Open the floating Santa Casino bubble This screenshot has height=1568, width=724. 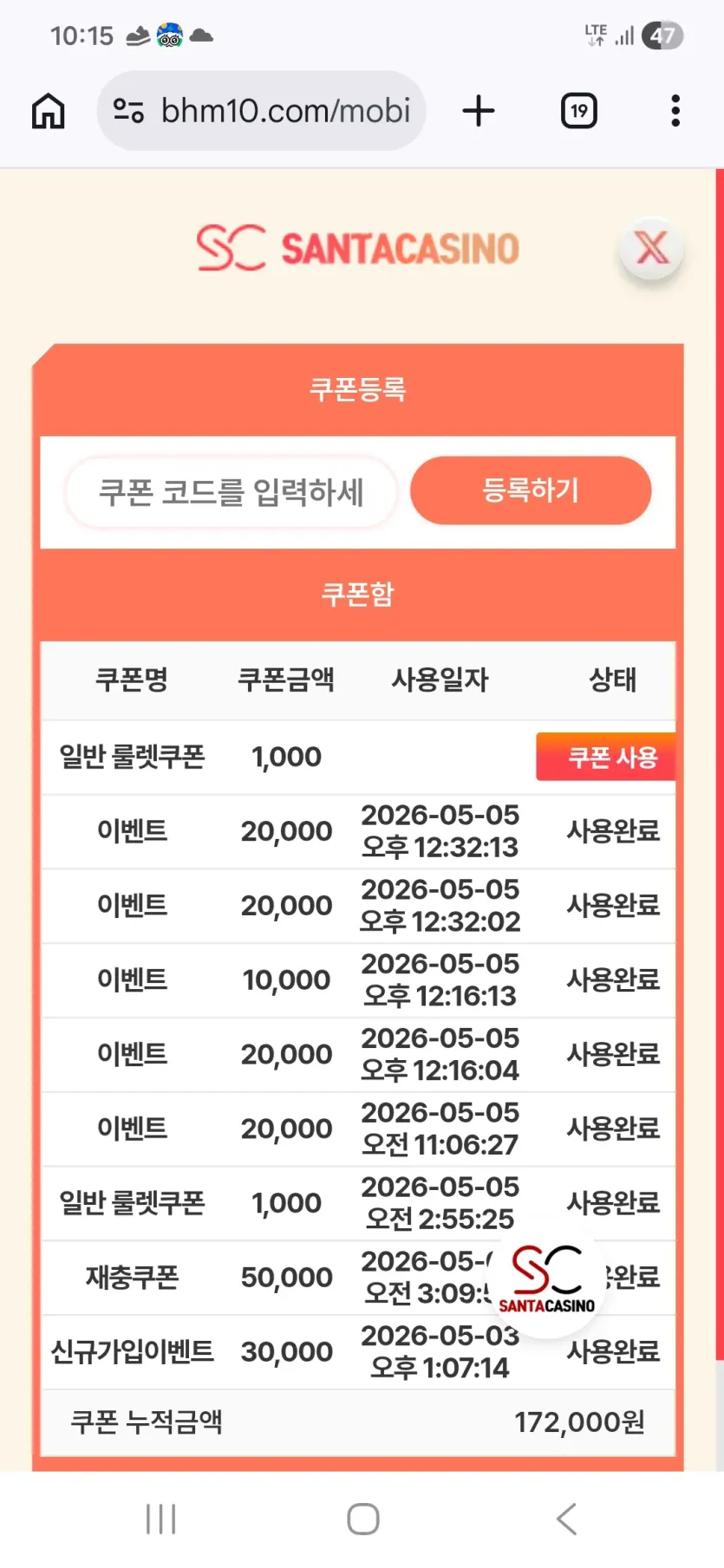(546, 1278)
